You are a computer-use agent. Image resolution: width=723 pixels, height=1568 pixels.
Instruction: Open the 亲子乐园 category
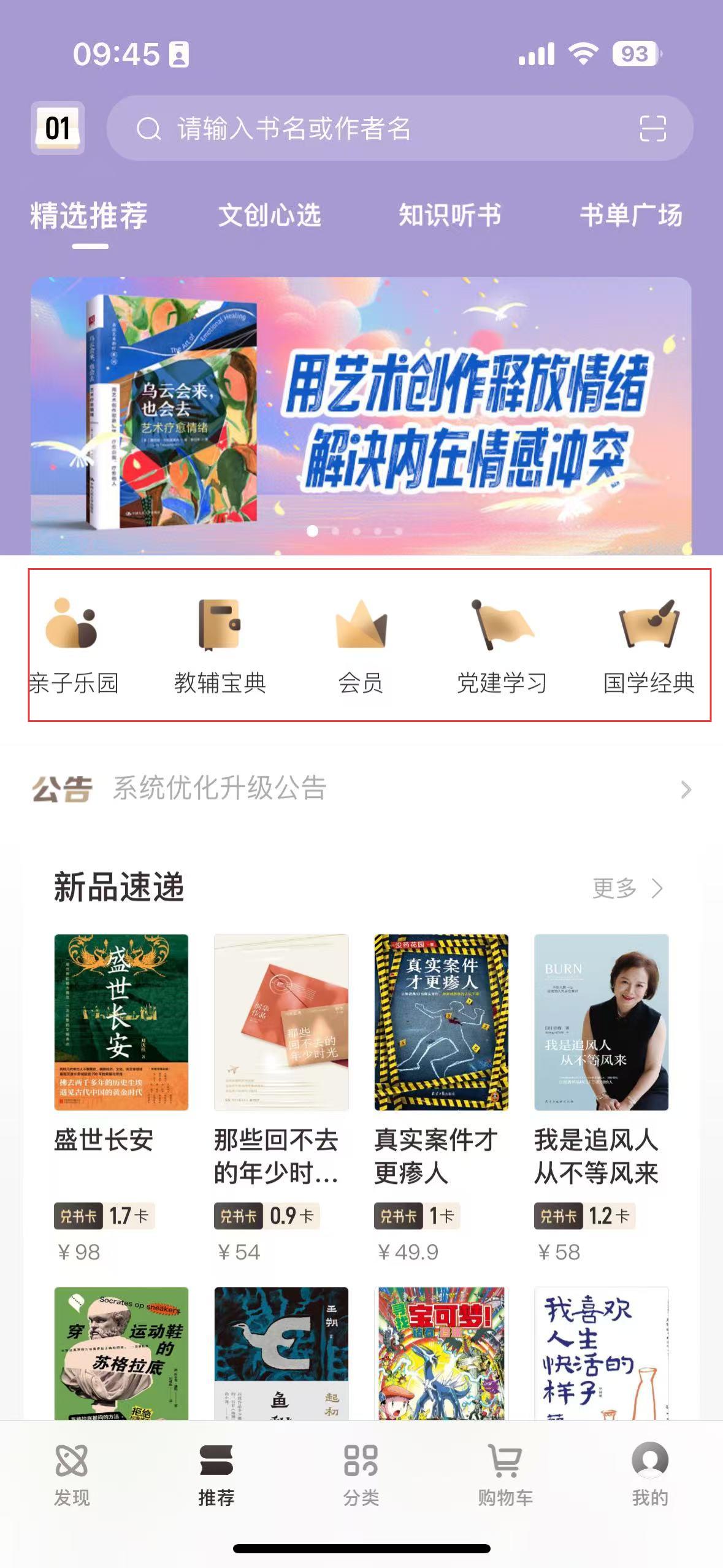(73, 645)
